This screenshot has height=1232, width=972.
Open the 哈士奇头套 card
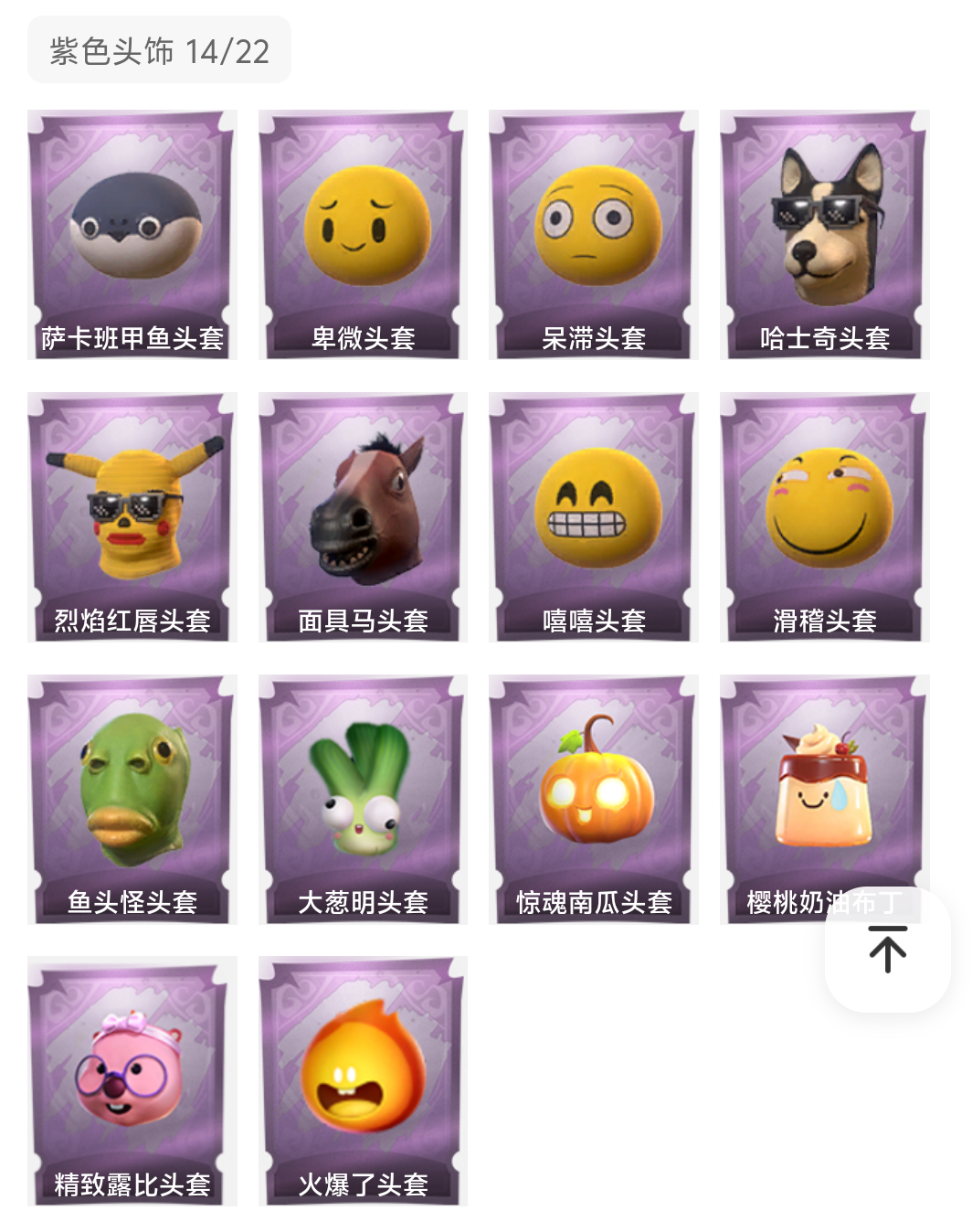[824, 234]
